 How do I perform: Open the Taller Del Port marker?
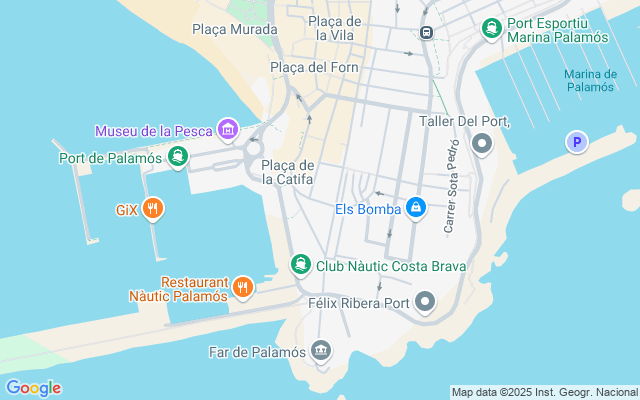tap(482, 146)
